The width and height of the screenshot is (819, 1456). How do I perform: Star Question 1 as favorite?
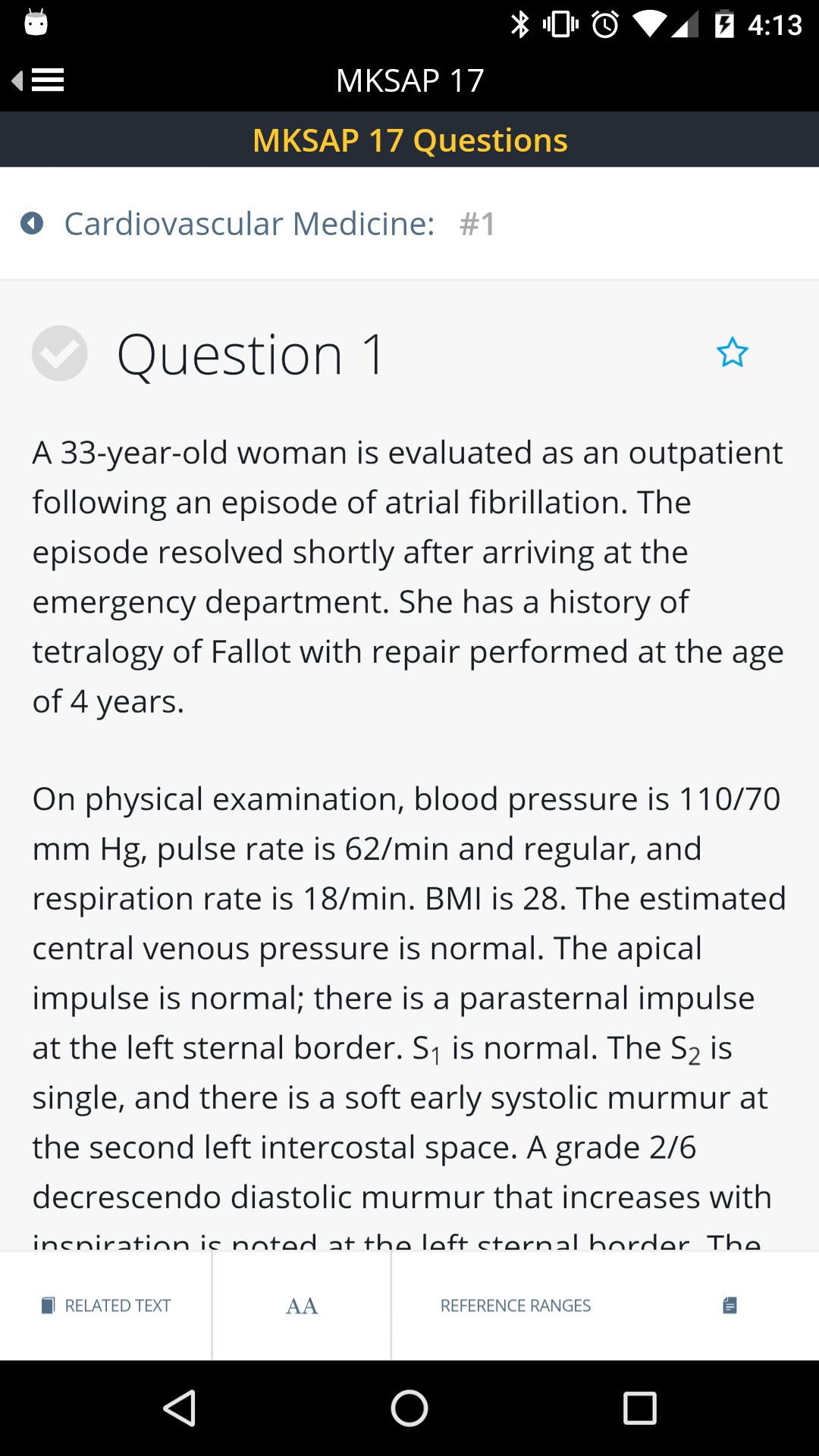coord(732,353)
